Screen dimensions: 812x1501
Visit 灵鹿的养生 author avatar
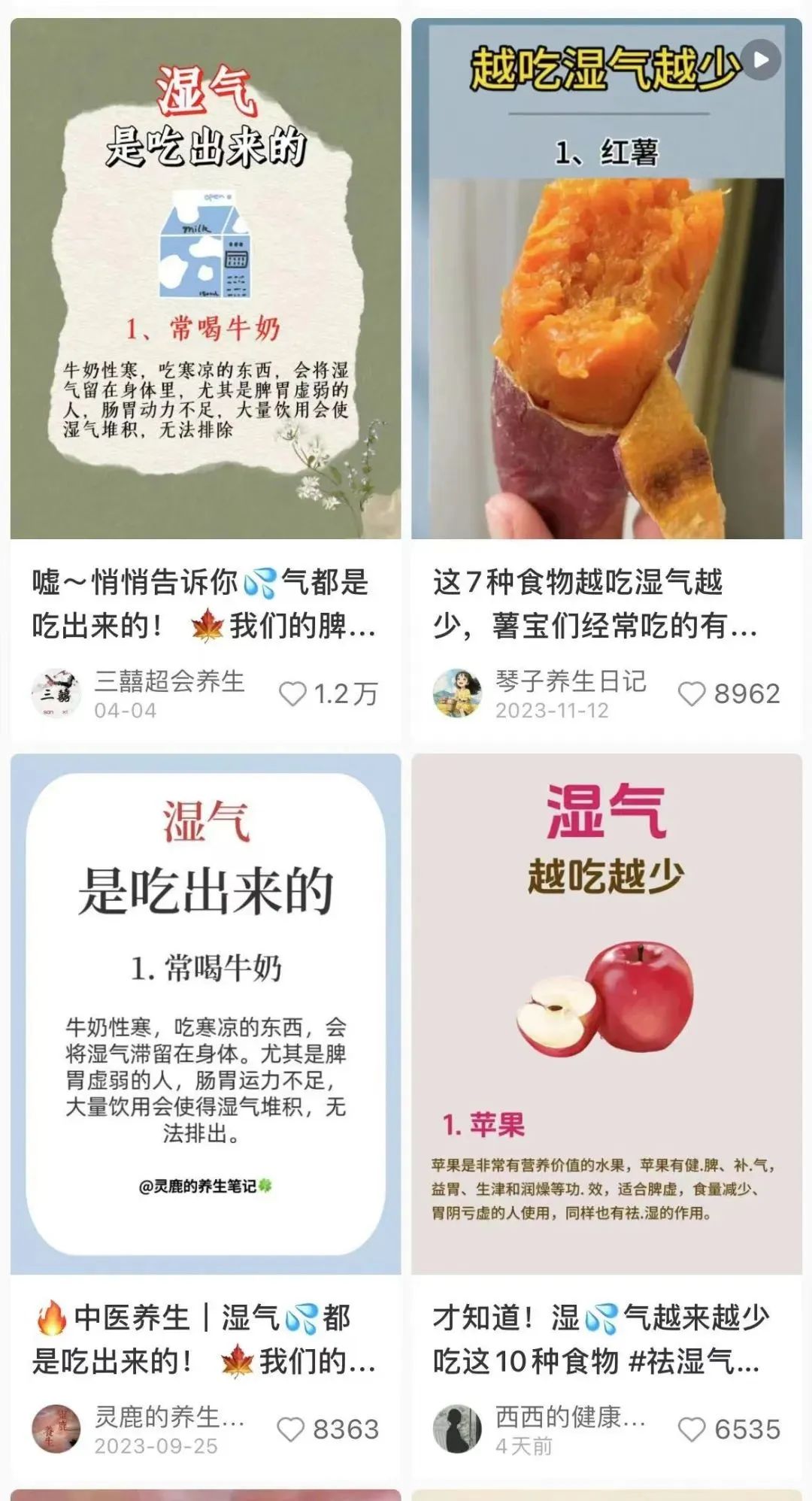coord(56,1428)
